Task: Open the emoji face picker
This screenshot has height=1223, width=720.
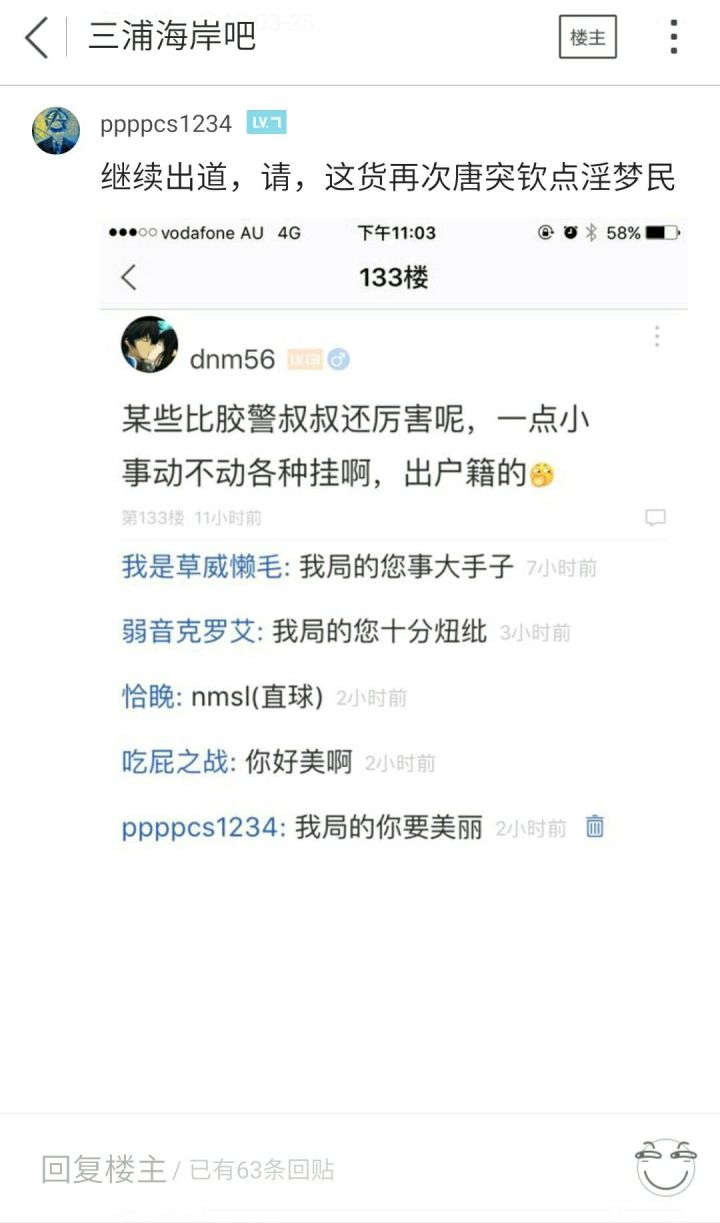Action: (666, 1167)
